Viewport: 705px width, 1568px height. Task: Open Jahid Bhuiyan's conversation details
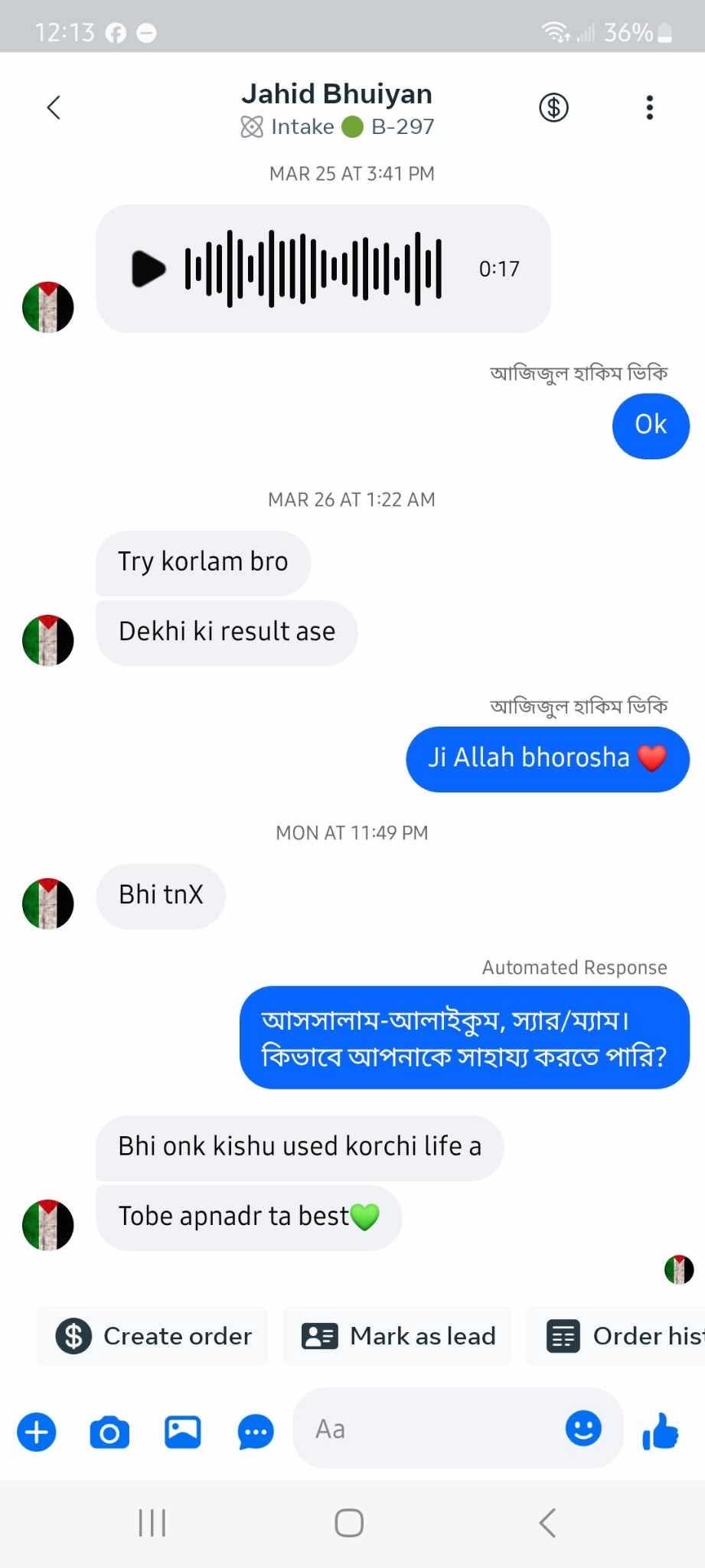337,94
